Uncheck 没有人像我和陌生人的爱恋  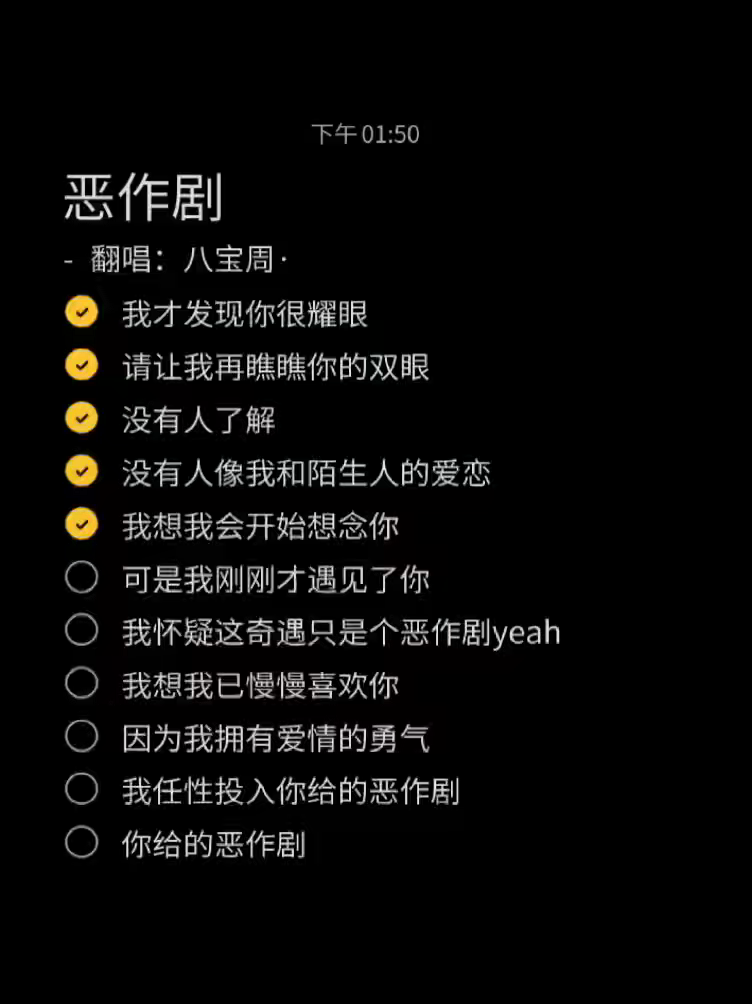[x=81, y=471]
